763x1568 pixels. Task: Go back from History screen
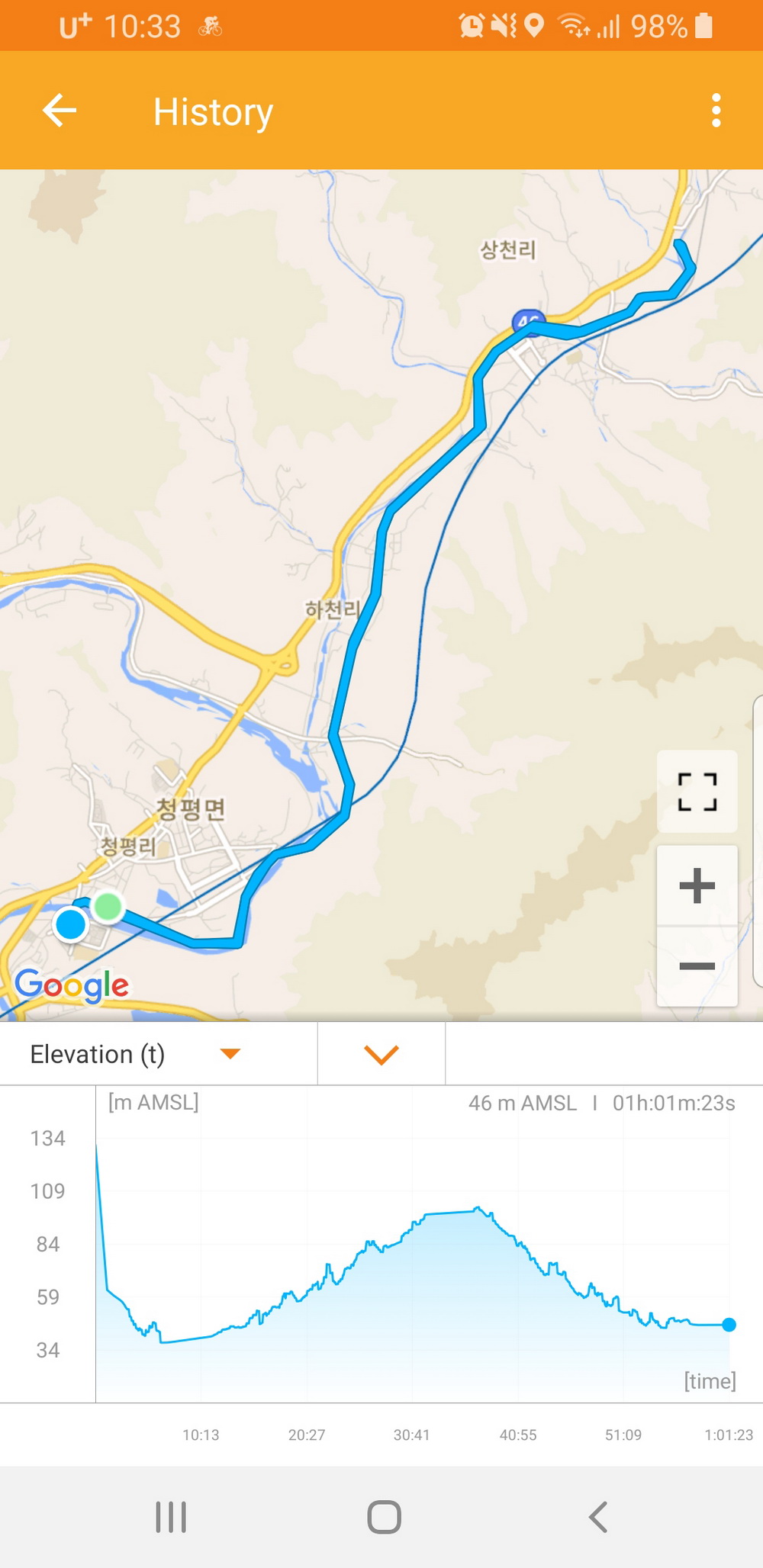click(60, 111)
